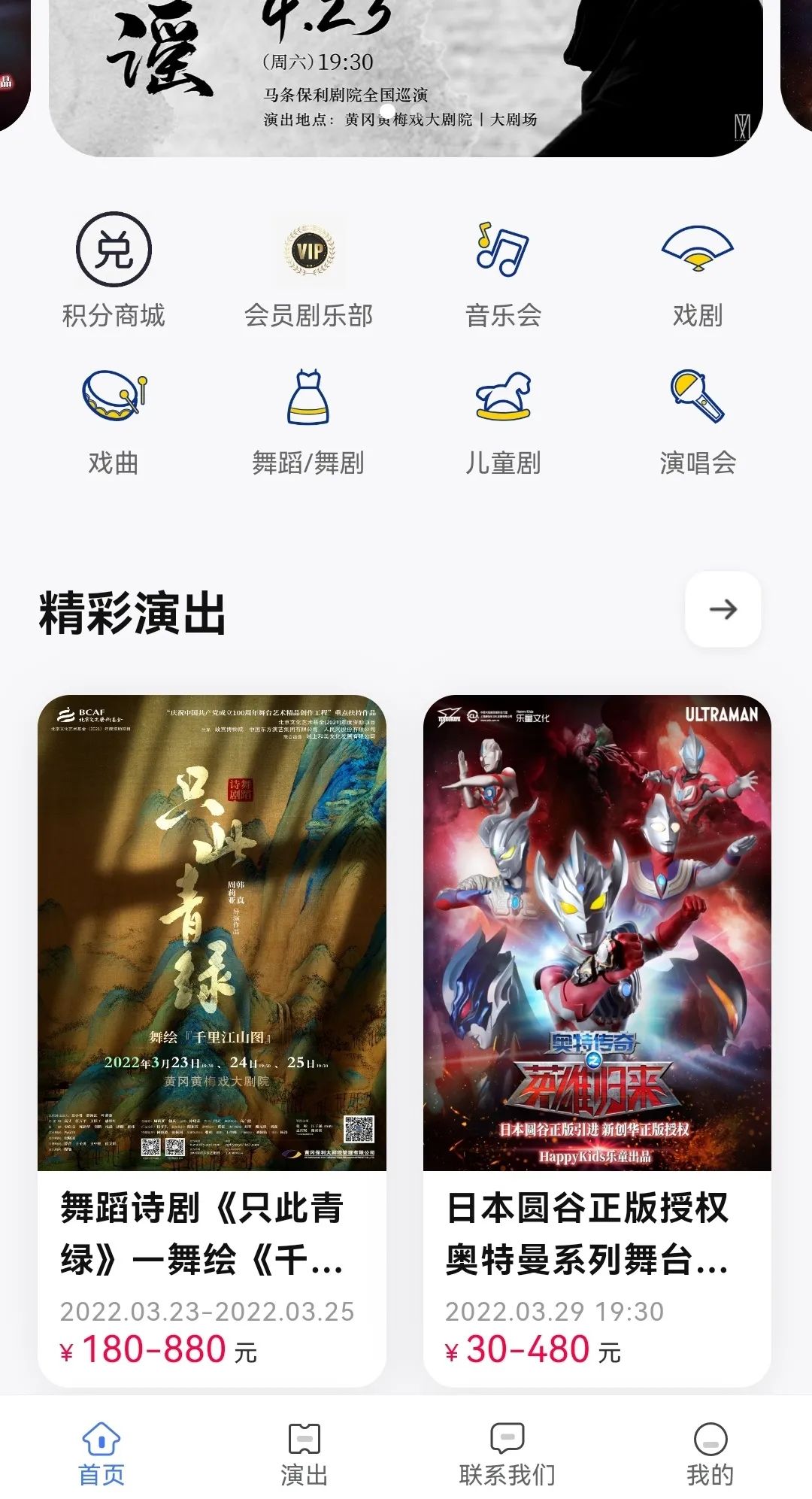Open the 我的 tab

[x=710, y=1454]
